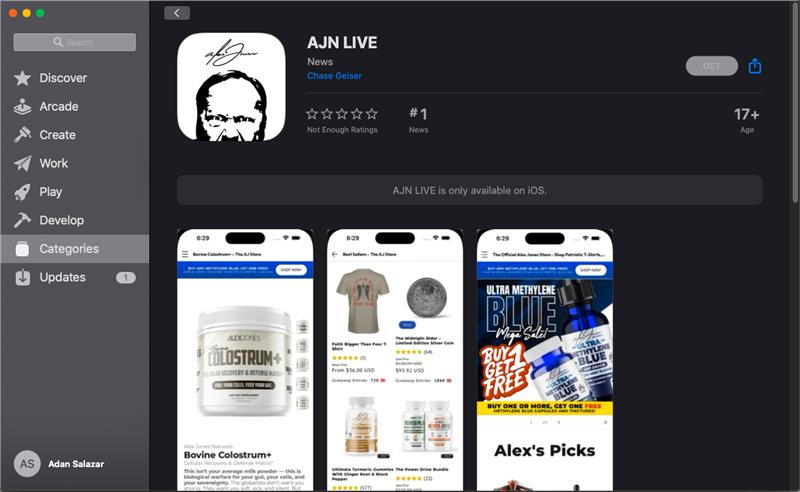This screenshot has height=492, width=800.
Task: Switch to the Create section
Action: tap(57, 135)
